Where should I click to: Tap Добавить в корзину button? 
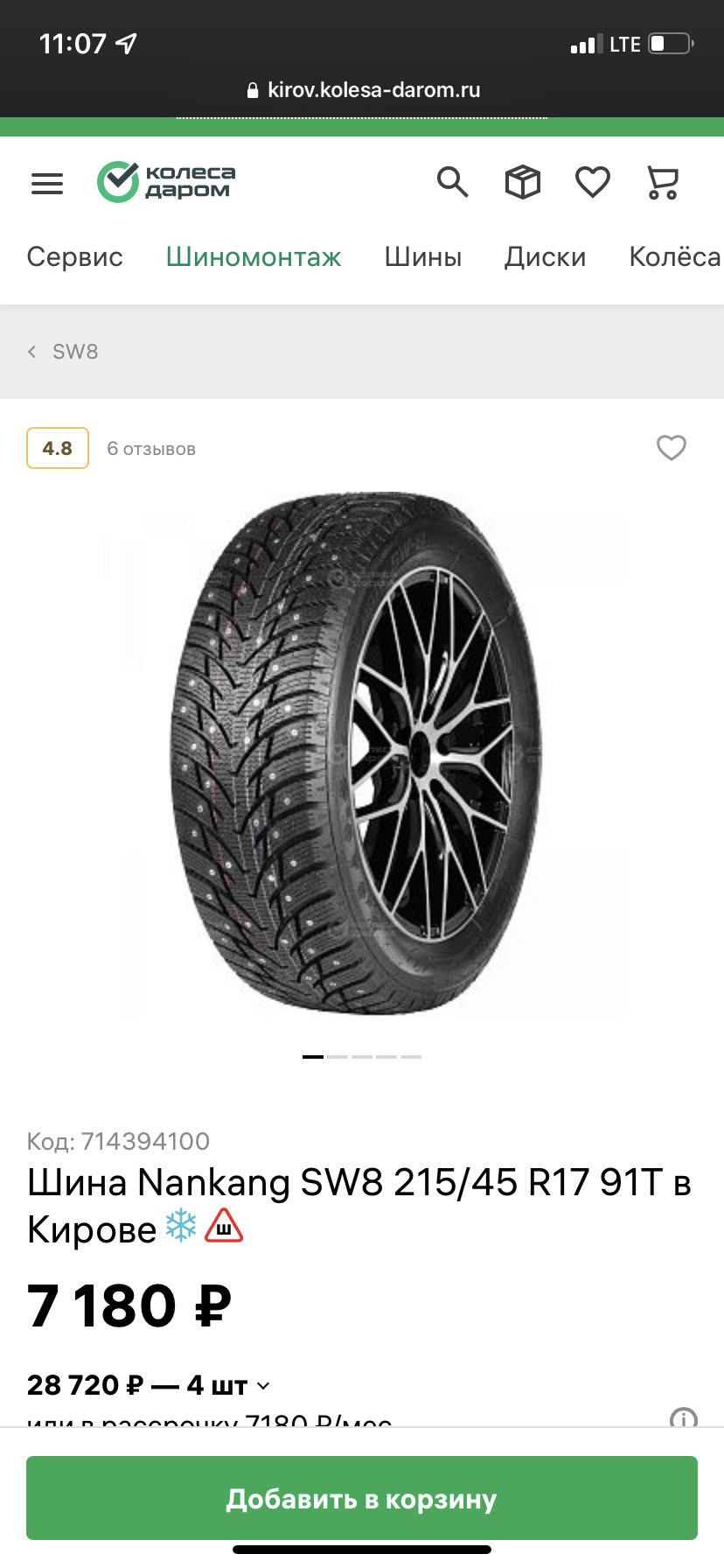(362, 1499)
